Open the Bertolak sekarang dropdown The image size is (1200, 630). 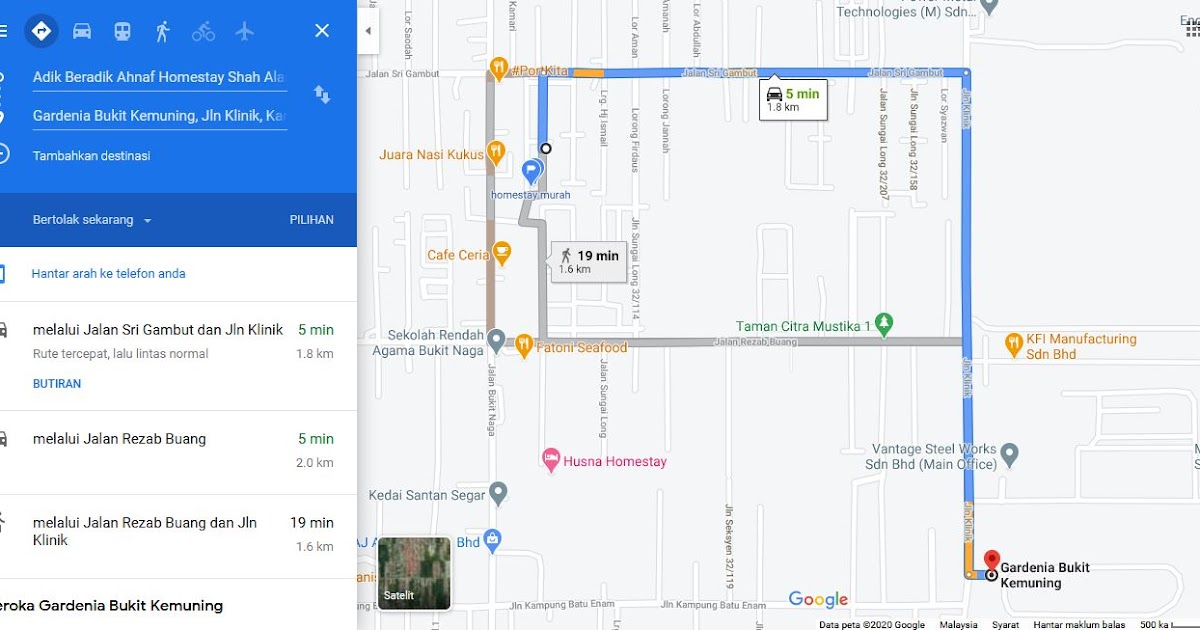(x=92, y=220)
